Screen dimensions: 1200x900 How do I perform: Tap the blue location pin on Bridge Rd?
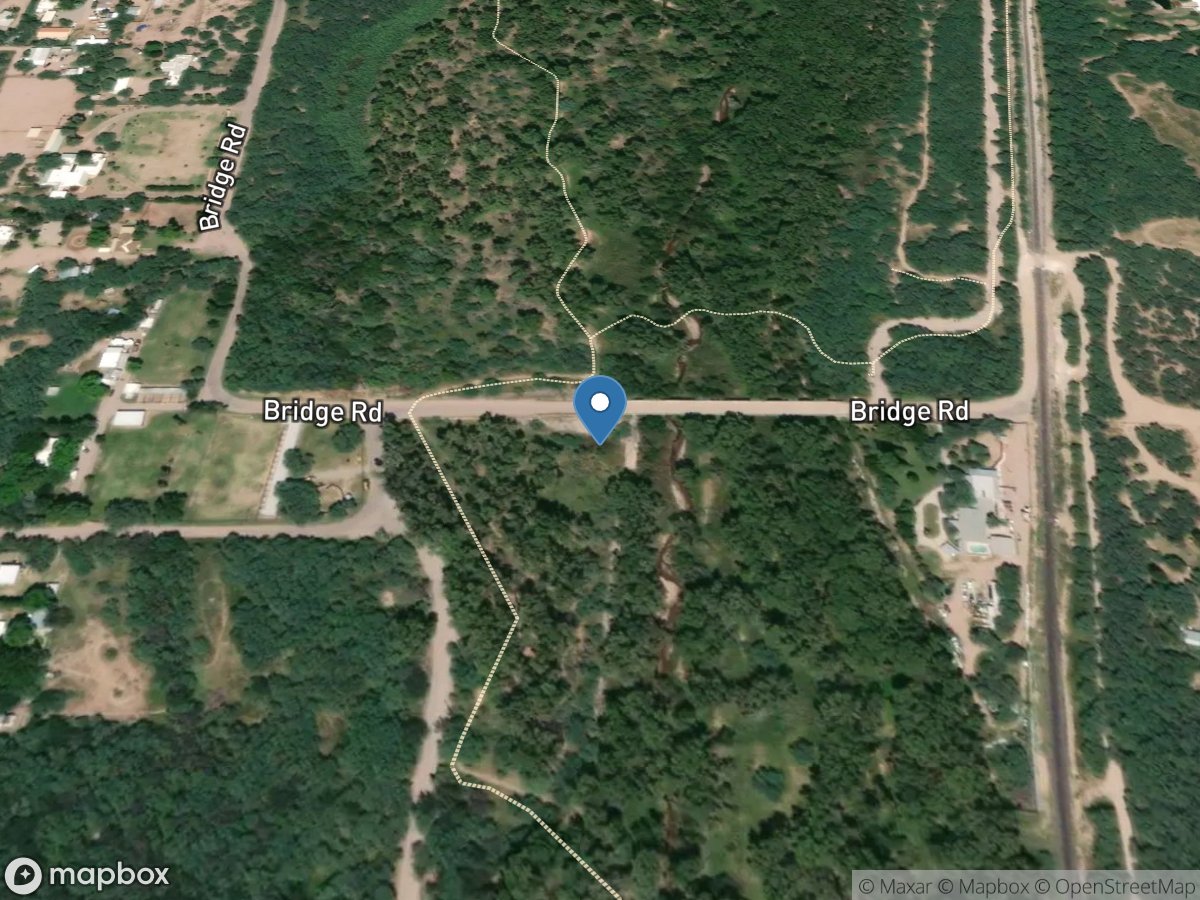pyautogui.click(x=600, y=405)
